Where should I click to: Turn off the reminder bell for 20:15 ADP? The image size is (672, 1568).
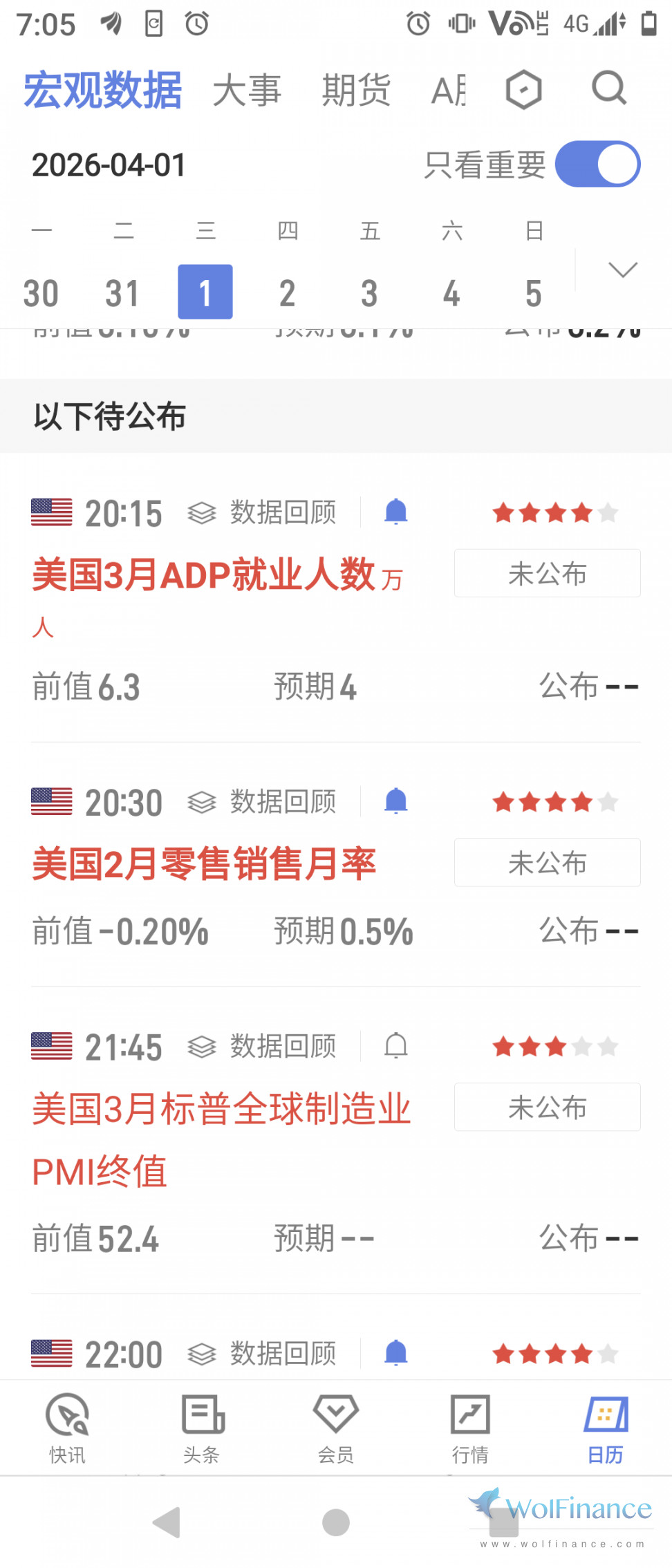tap(396, 513)
